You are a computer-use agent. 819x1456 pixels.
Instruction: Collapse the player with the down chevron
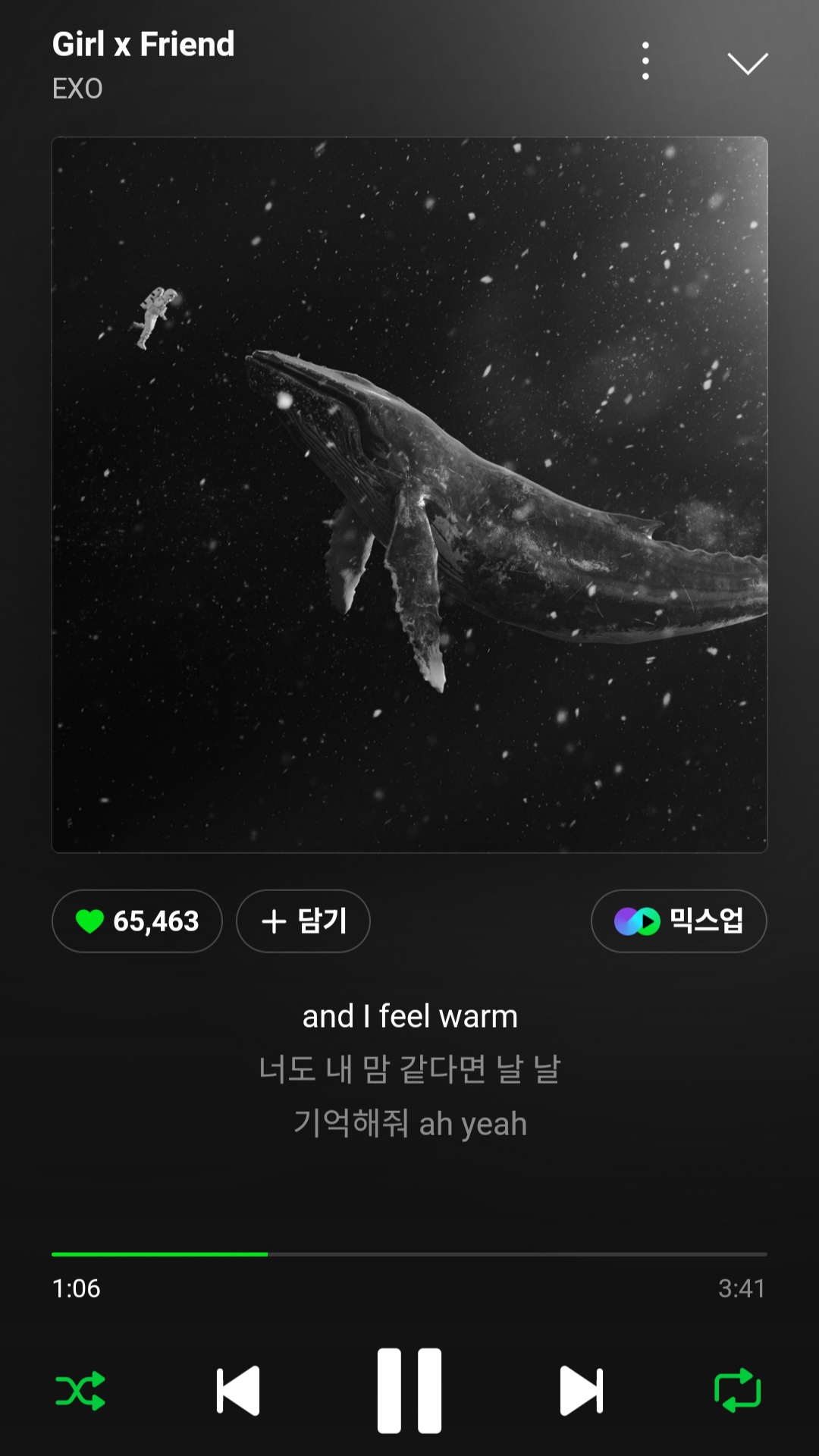coord(747,63)
